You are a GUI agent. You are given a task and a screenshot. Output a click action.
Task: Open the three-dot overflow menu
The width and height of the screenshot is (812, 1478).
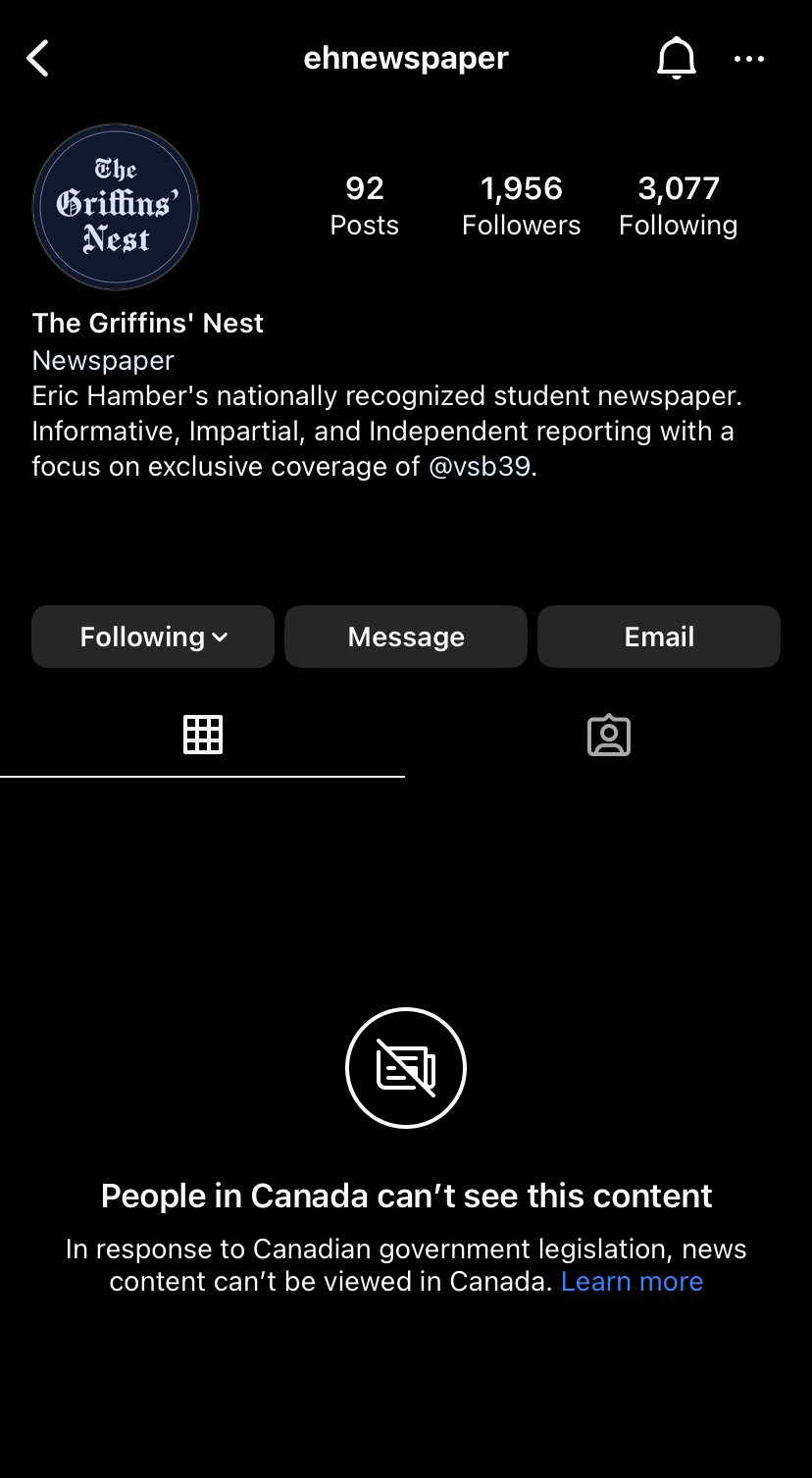749,59
